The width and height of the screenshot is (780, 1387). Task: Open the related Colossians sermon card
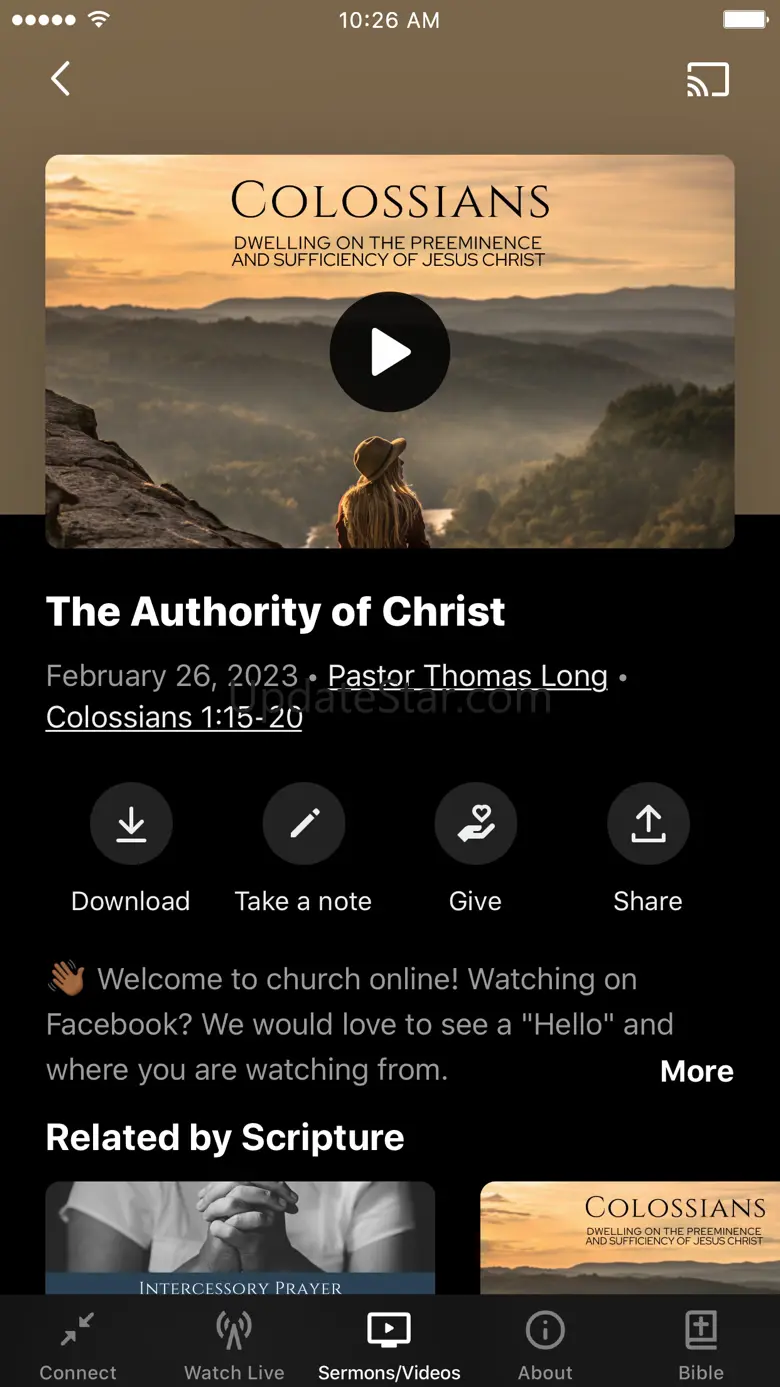pos(630,1238)
